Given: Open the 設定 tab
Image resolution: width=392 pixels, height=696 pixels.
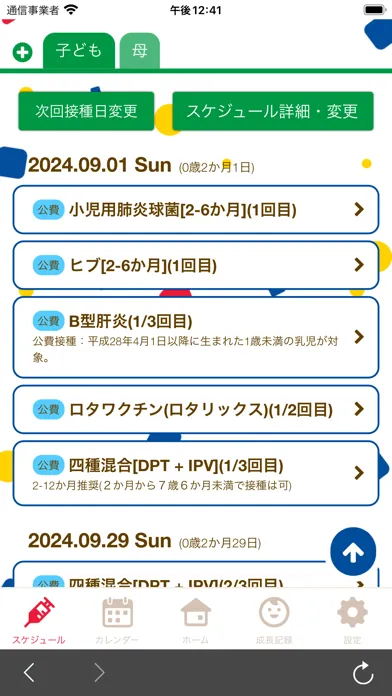Looking at the screenshot, I should click(x=352, y=621).
